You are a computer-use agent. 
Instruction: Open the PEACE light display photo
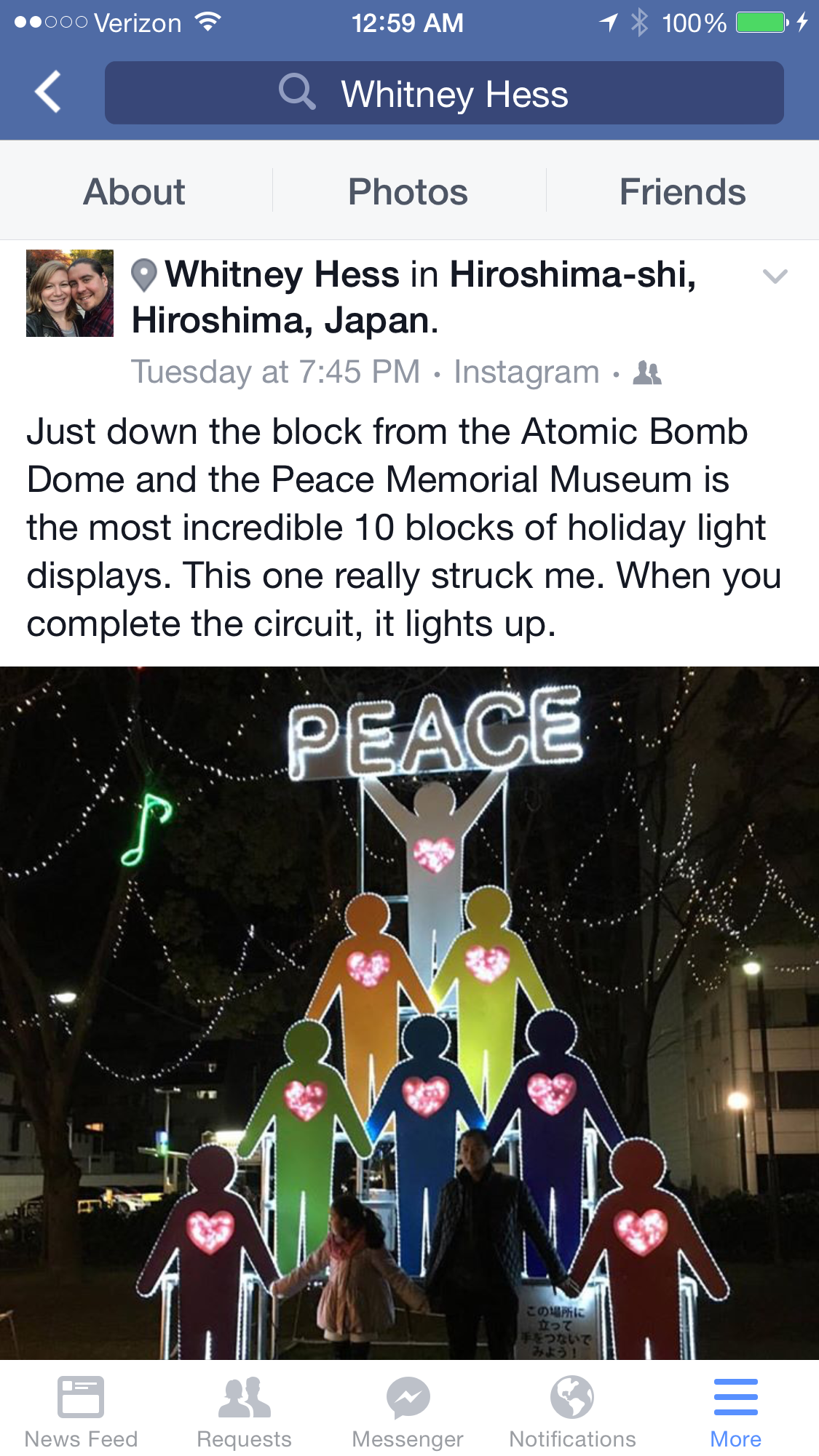point(409,1011)
